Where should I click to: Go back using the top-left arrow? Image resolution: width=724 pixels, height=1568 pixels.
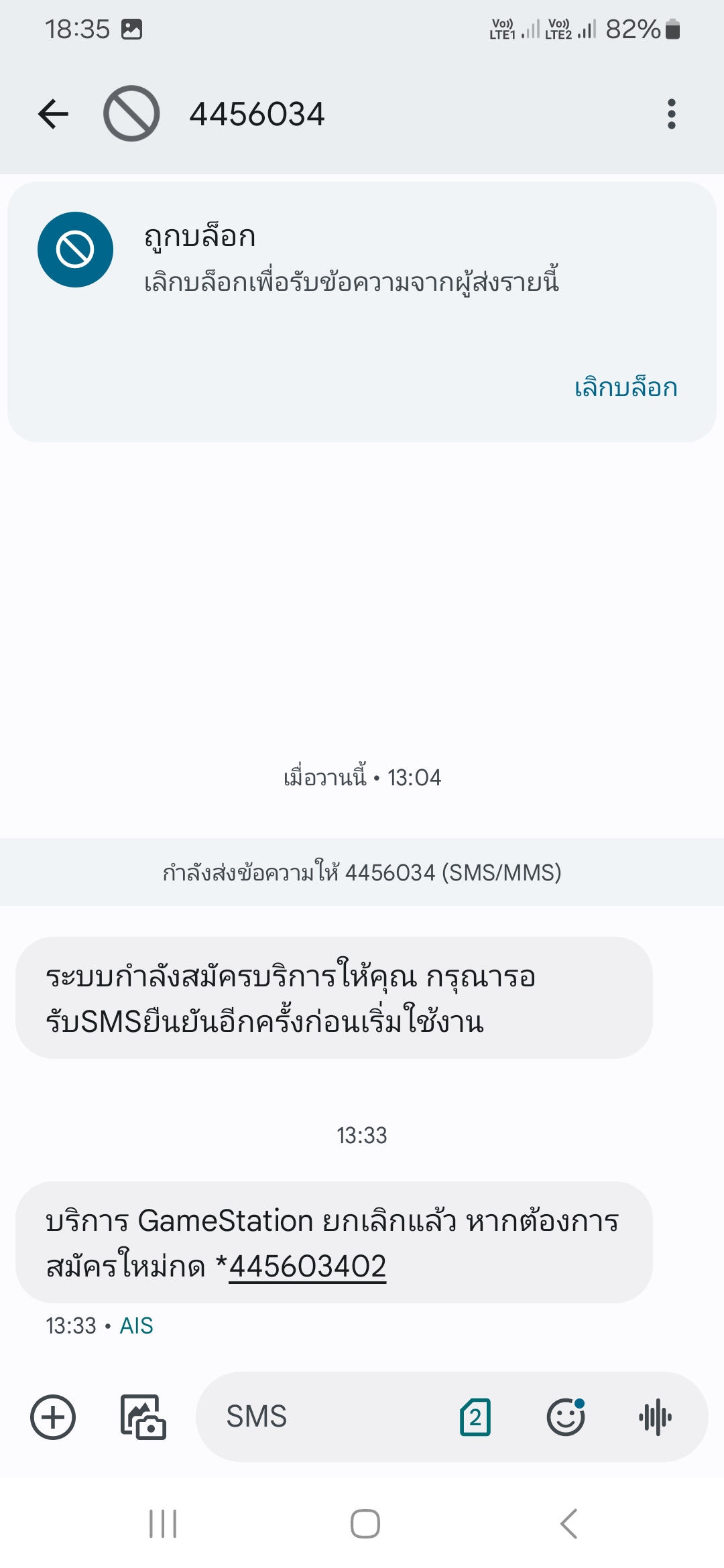53,113
